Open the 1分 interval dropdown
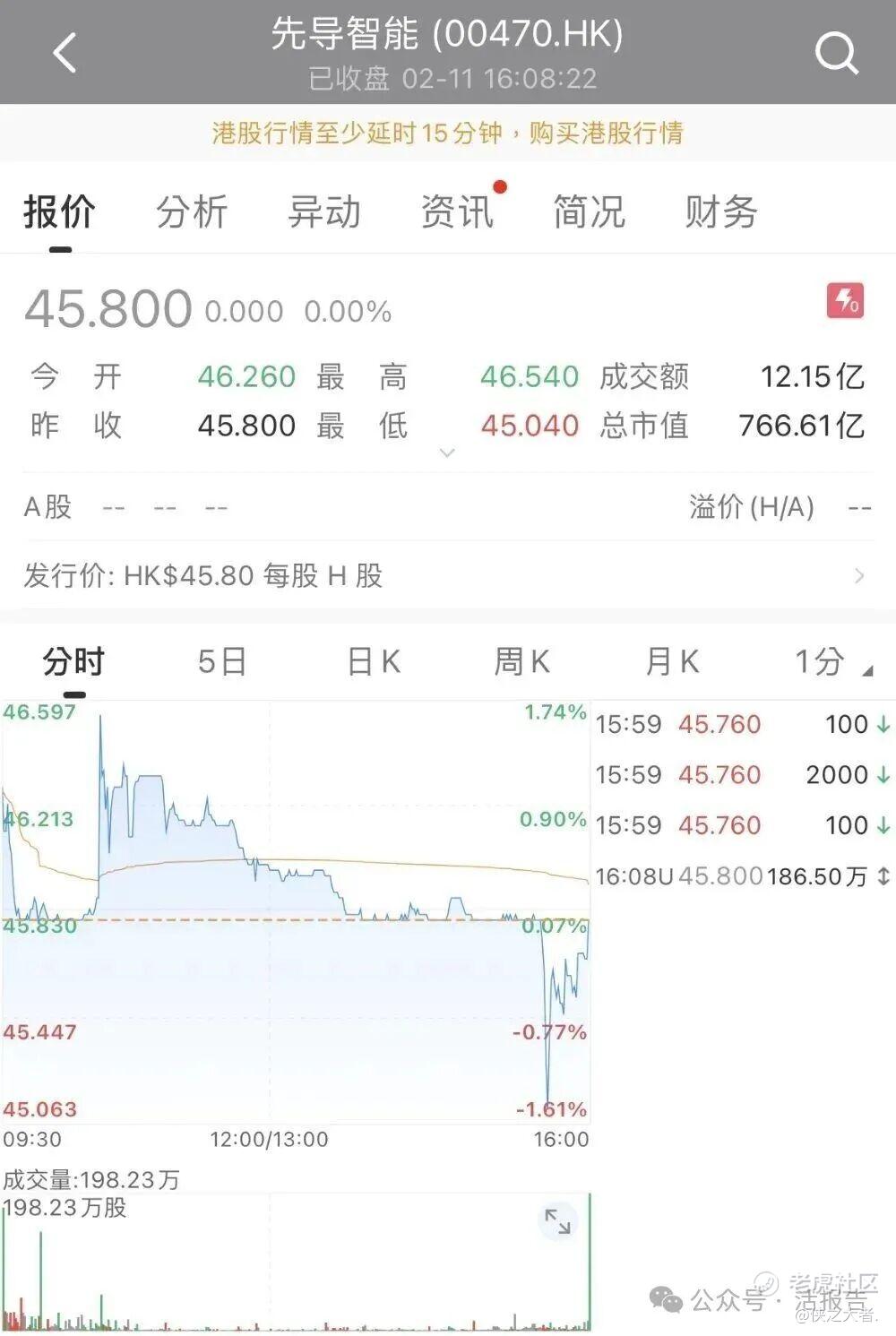The width and height of the screenshot is (896, 1336). (x=830, y=662)
